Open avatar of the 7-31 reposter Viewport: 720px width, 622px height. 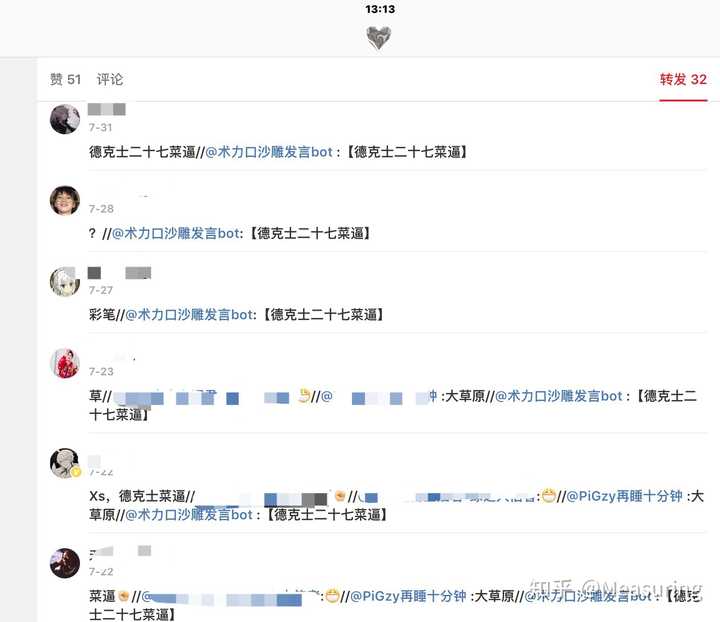tap(65, 119)
